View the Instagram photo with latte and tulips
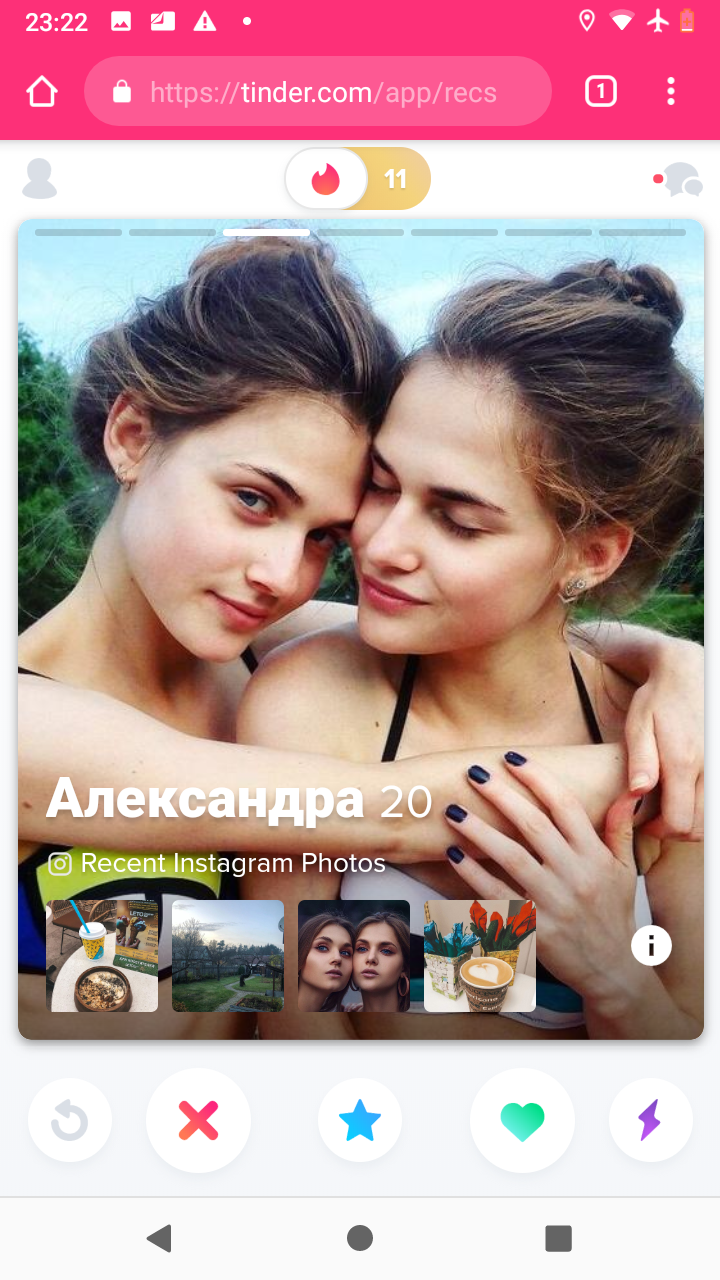The image size is (720, 1280). click(x=480, y=955)
